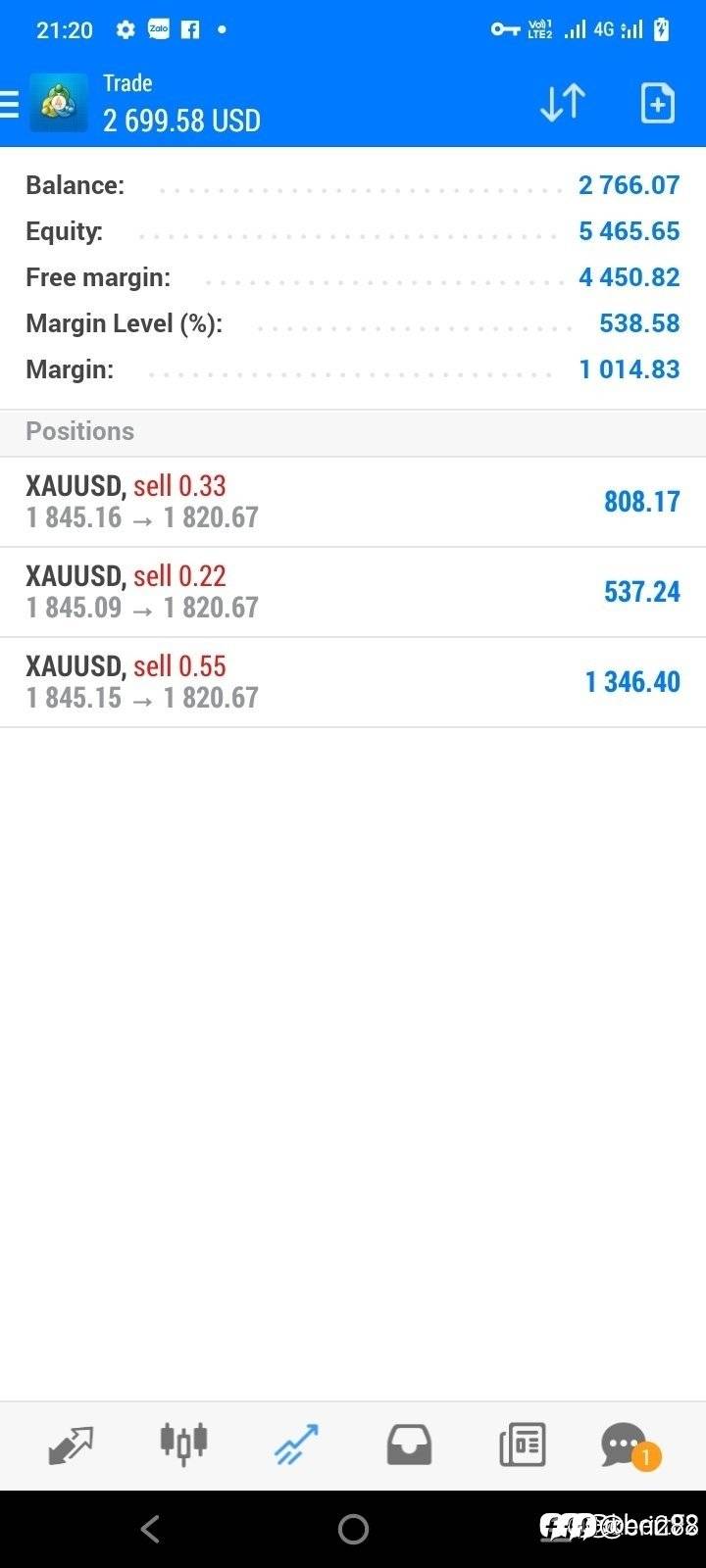Go back using the system back button
Viewport: 706px width, 1568px height.
point(150,1528)
